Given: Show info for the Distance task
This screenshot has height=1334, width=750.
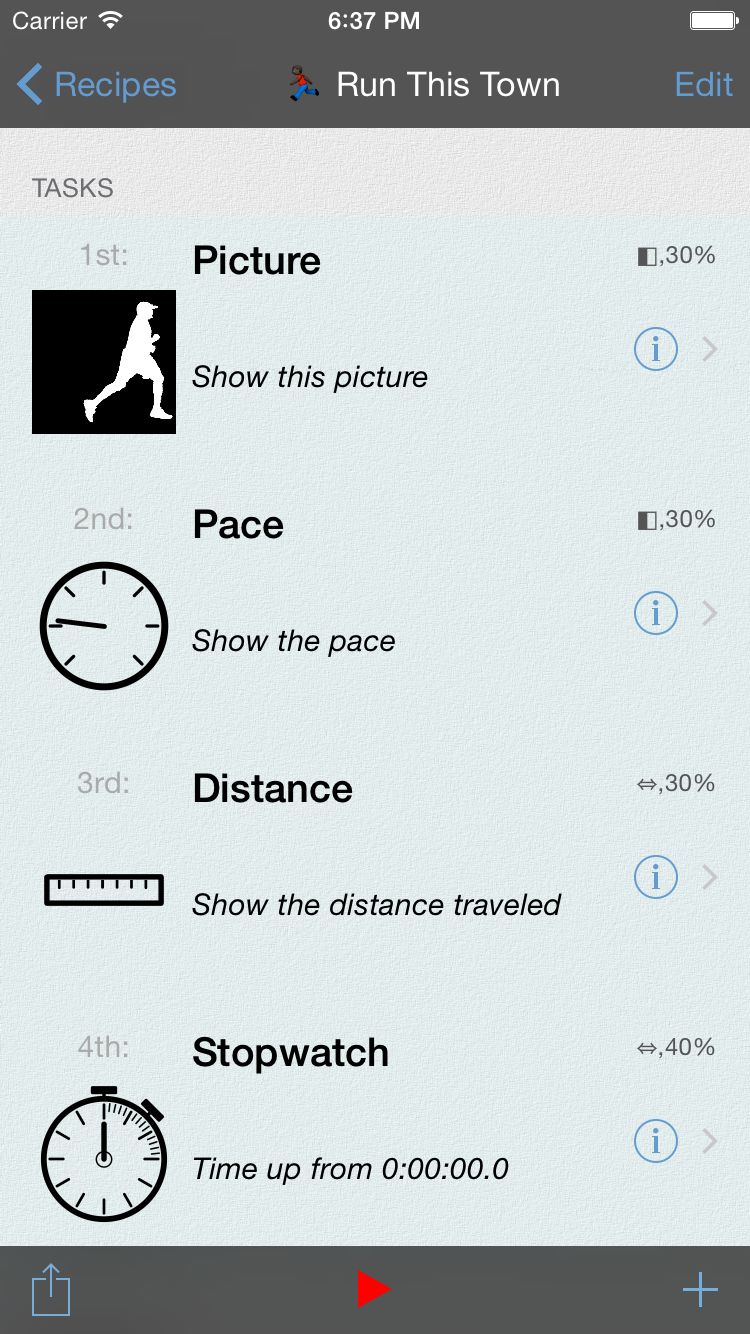Looking at the screenshot, I should (x=656, y=877).
